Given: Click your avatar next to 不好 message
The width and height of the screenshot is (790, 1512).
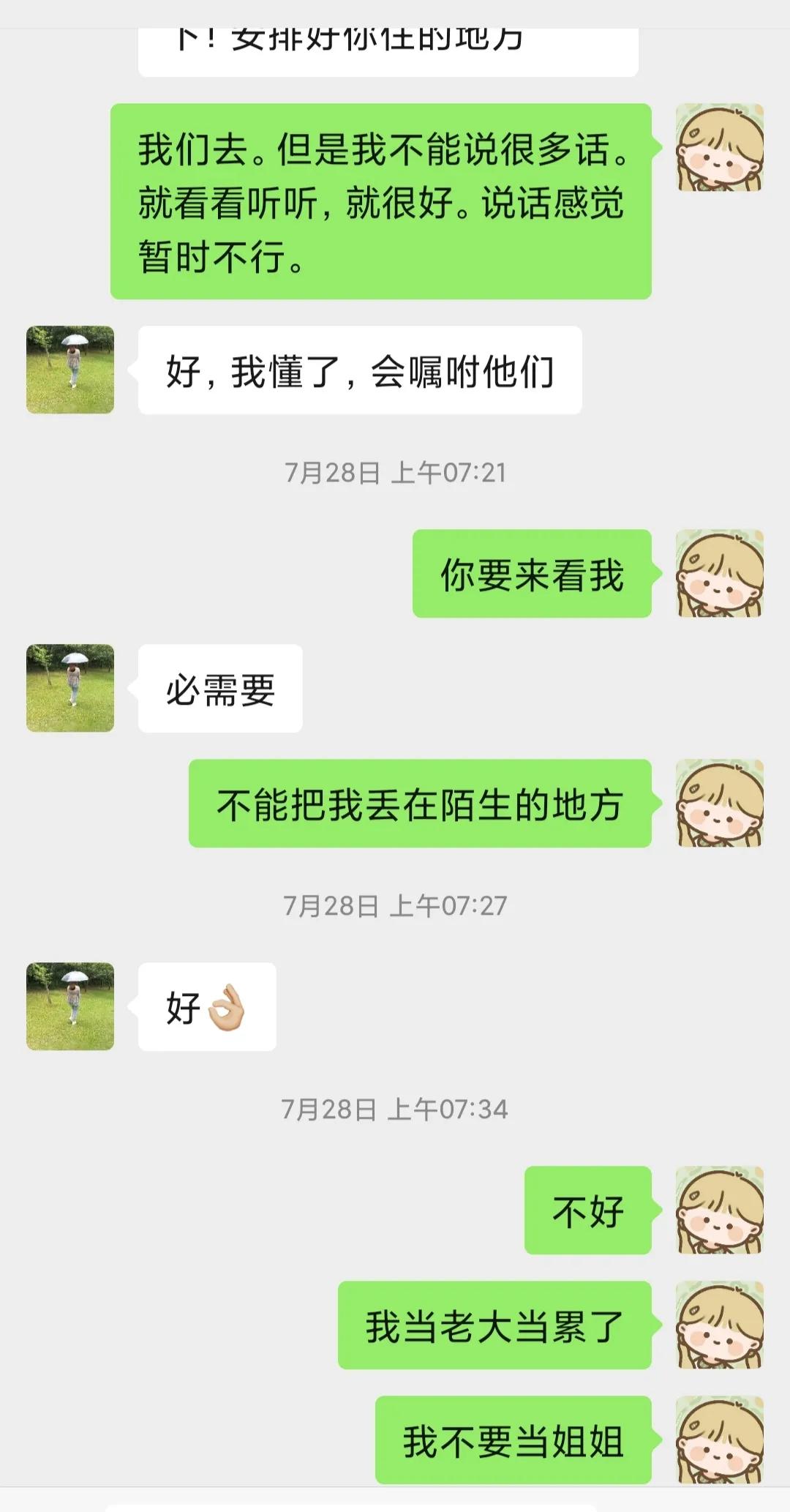Looking at the screenshot, I should (721, 1211).
